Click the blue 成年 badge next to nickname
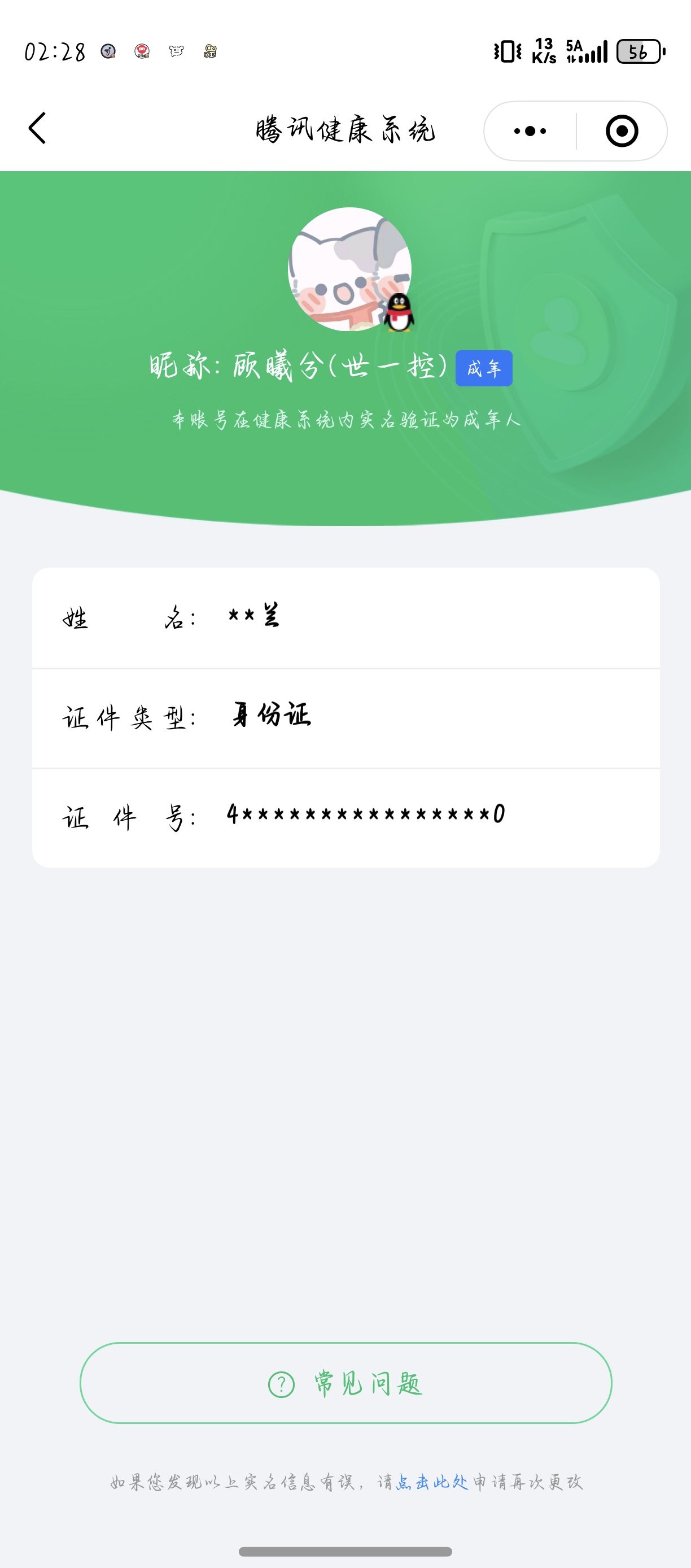The height and width of the screenshot is (1568, 691). (x=484, y=368)
